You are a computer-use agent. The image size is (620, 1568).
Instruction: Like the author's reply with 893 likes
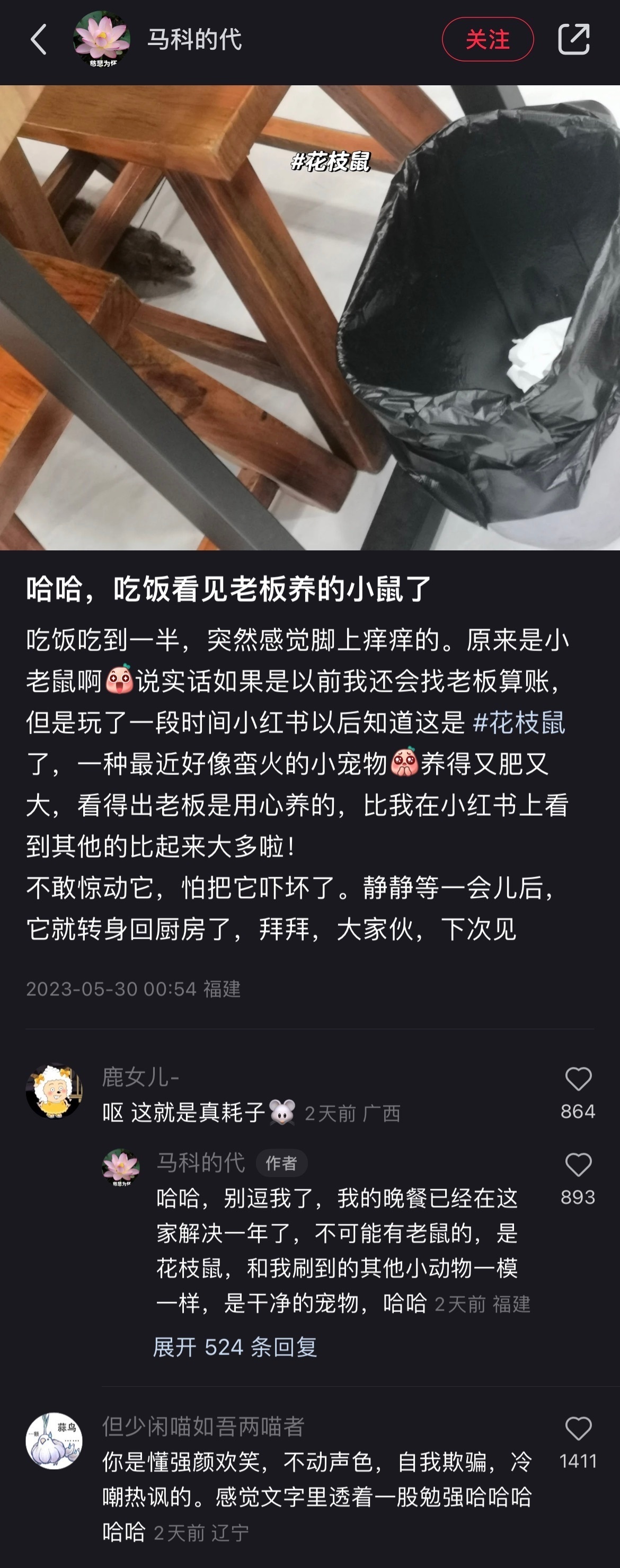[578, 1165]
